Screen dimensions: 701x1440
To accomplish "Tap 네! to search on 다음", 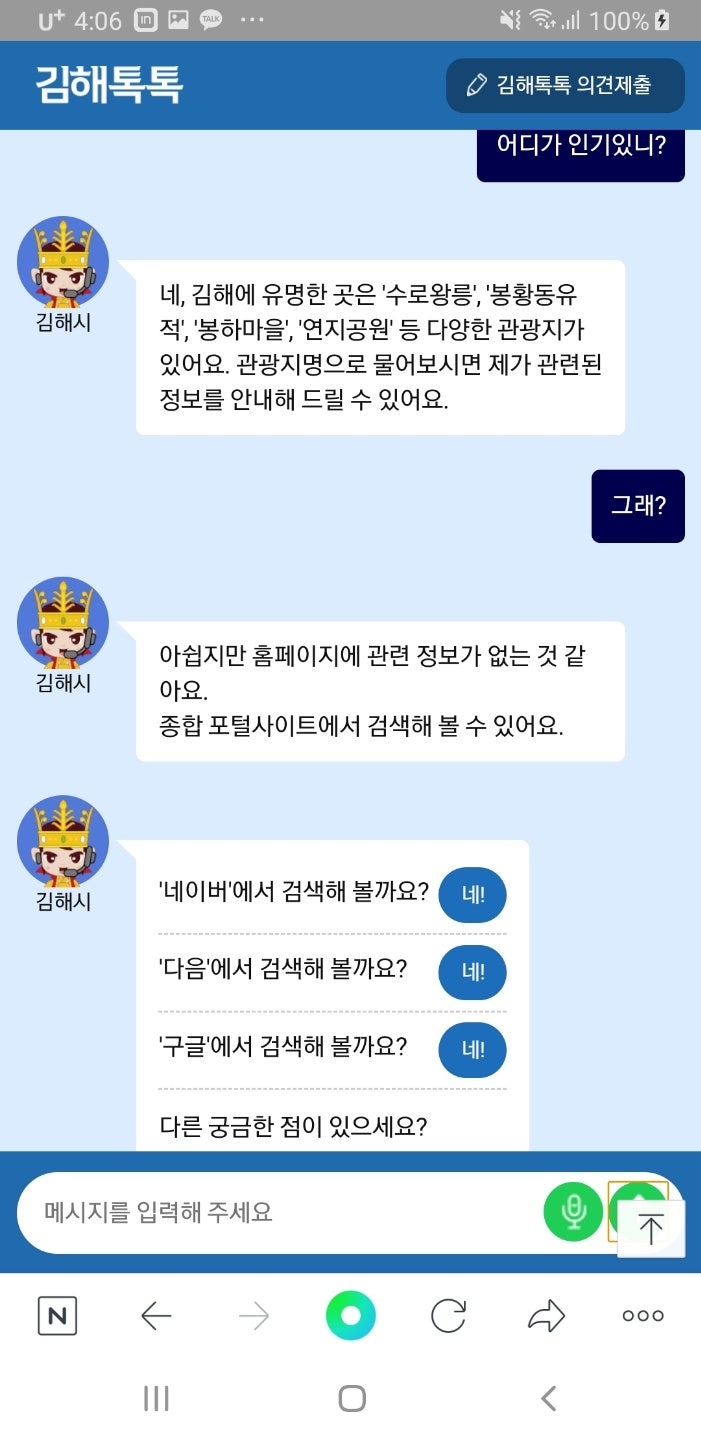I will (473, 972).
